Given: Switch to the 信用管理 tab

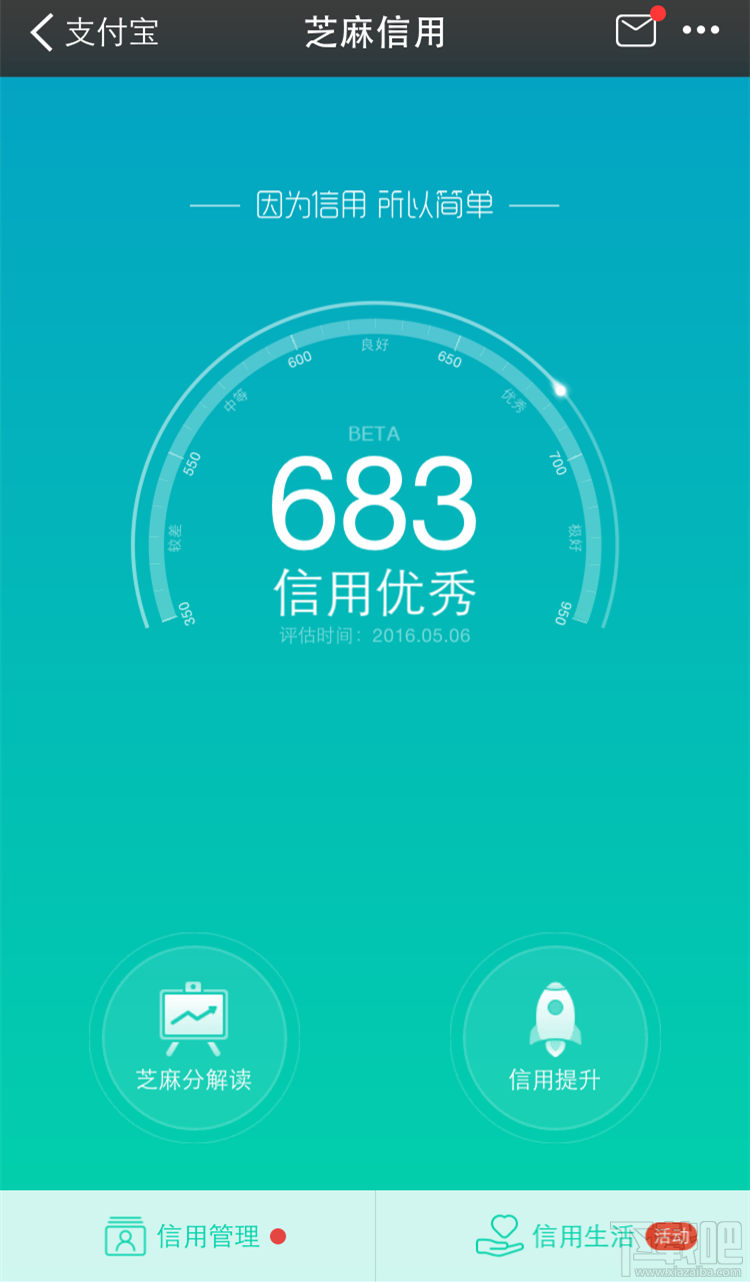Looking at the screenshot, I should 190,1236.
